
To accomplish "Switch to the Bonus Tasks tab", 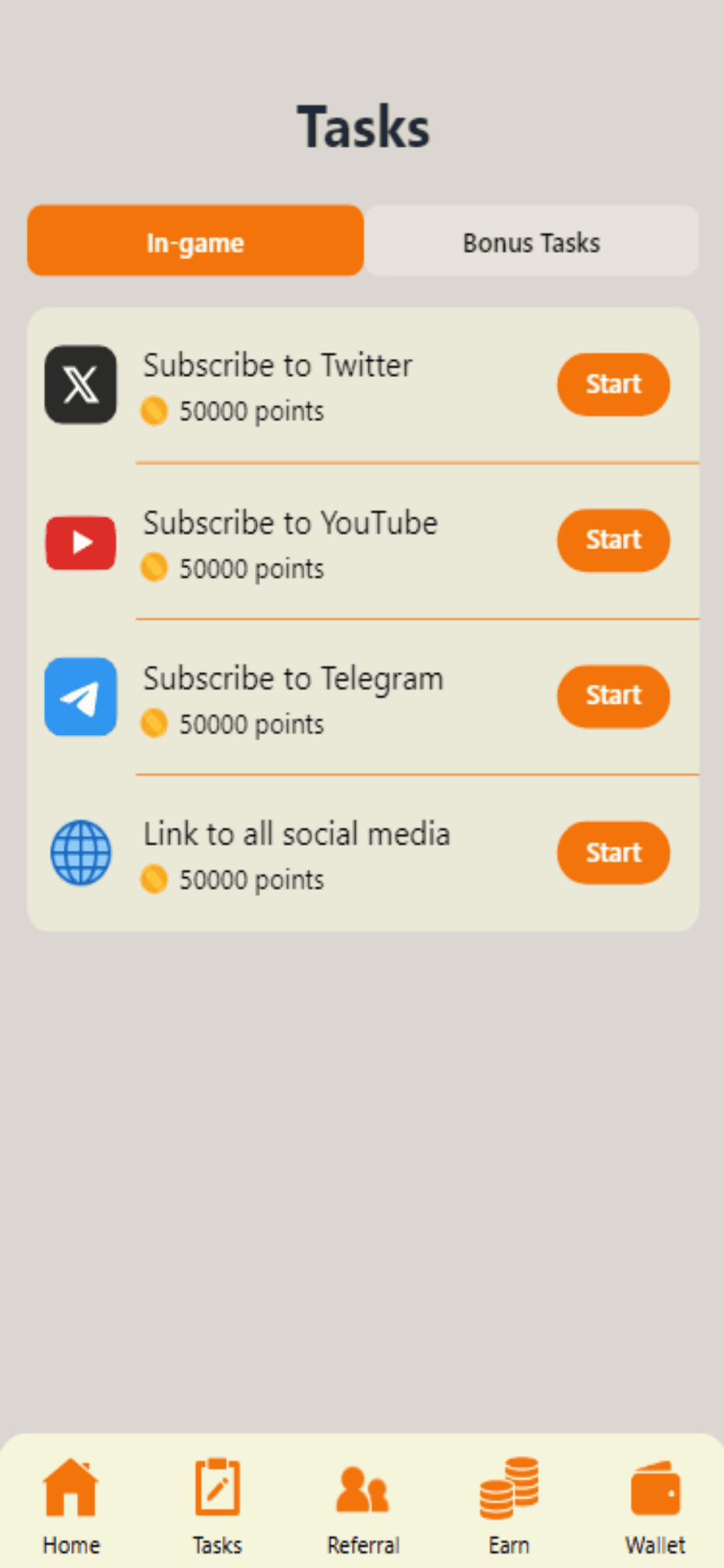I will click(x=531, y=241).
